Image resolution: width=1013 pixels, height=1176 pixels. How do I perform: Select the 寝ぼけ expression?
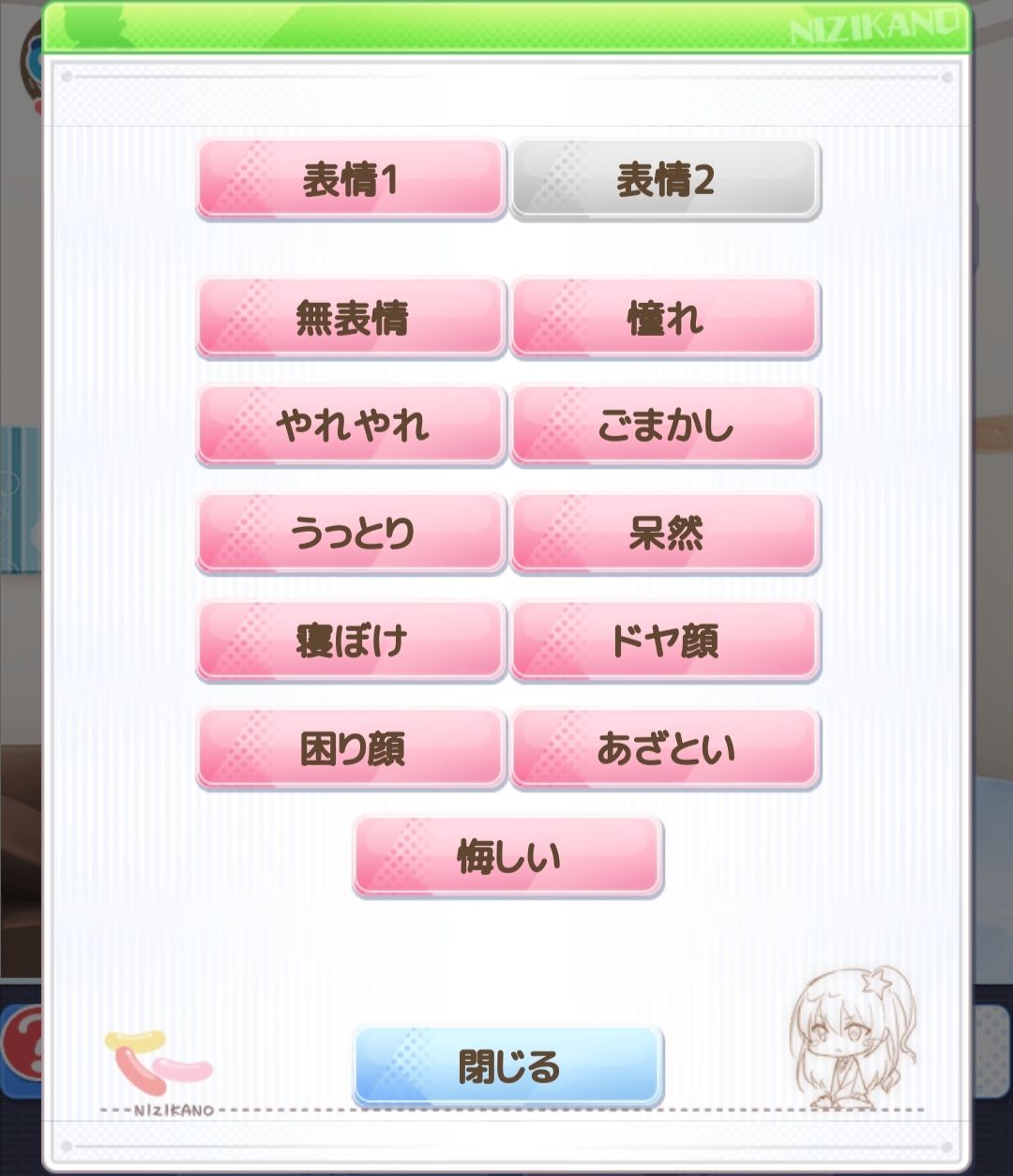(x=349, y=641)
